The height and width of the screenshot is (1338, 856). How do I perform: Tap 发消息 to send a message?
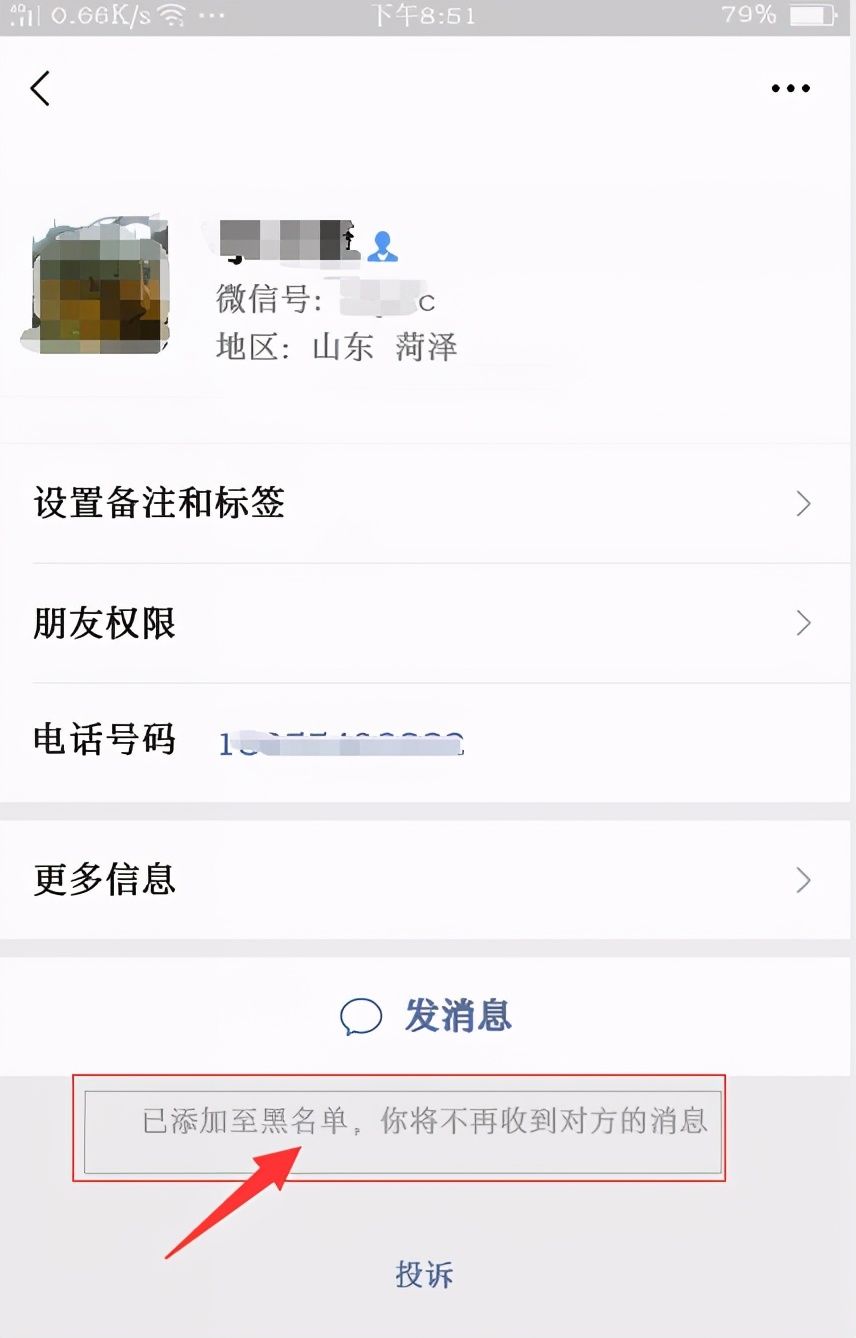point(427,1016)
